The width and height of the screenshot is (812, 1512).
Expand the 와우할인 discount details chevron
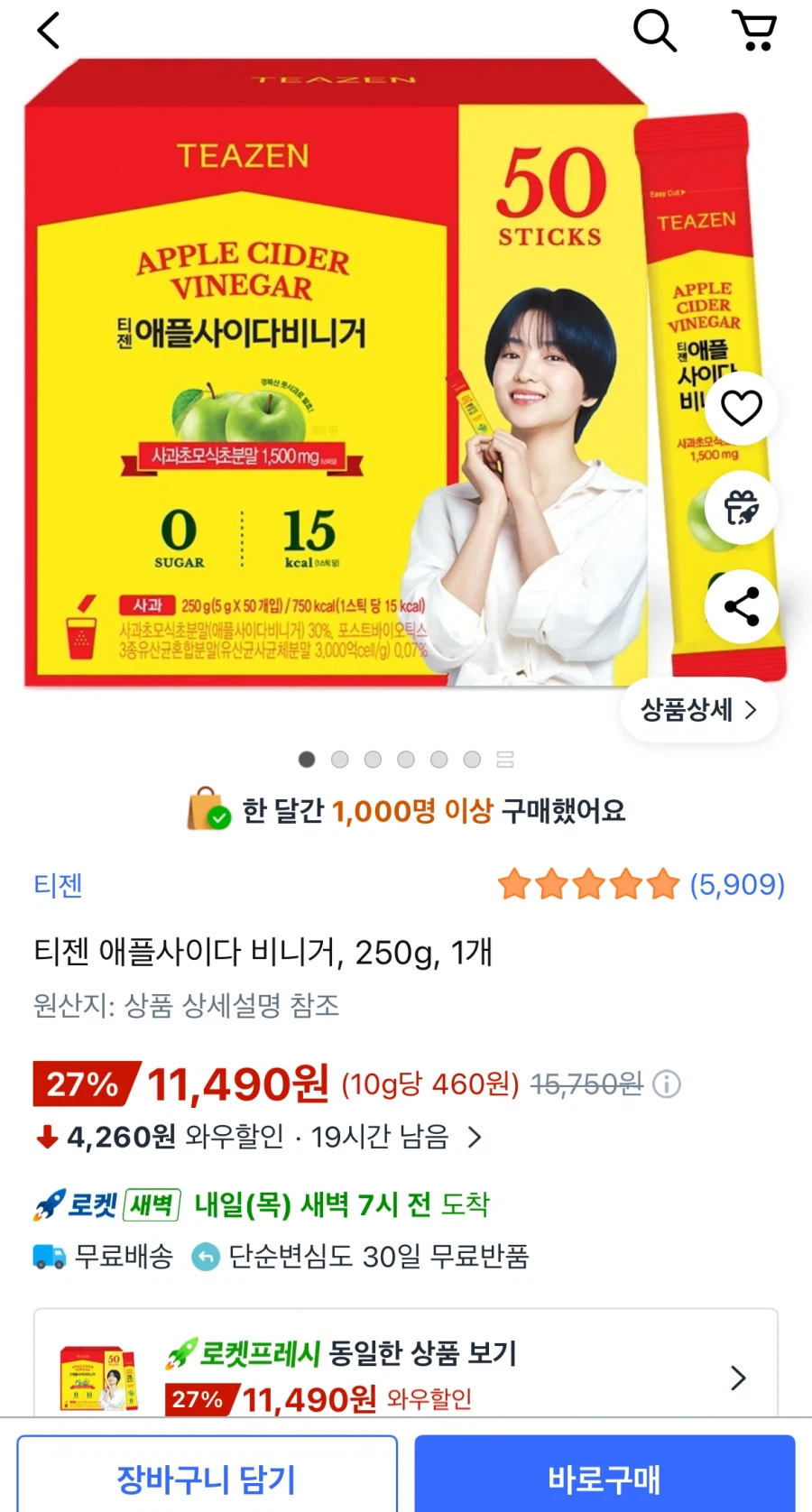pyautogui.click(x=475, y=1138)
